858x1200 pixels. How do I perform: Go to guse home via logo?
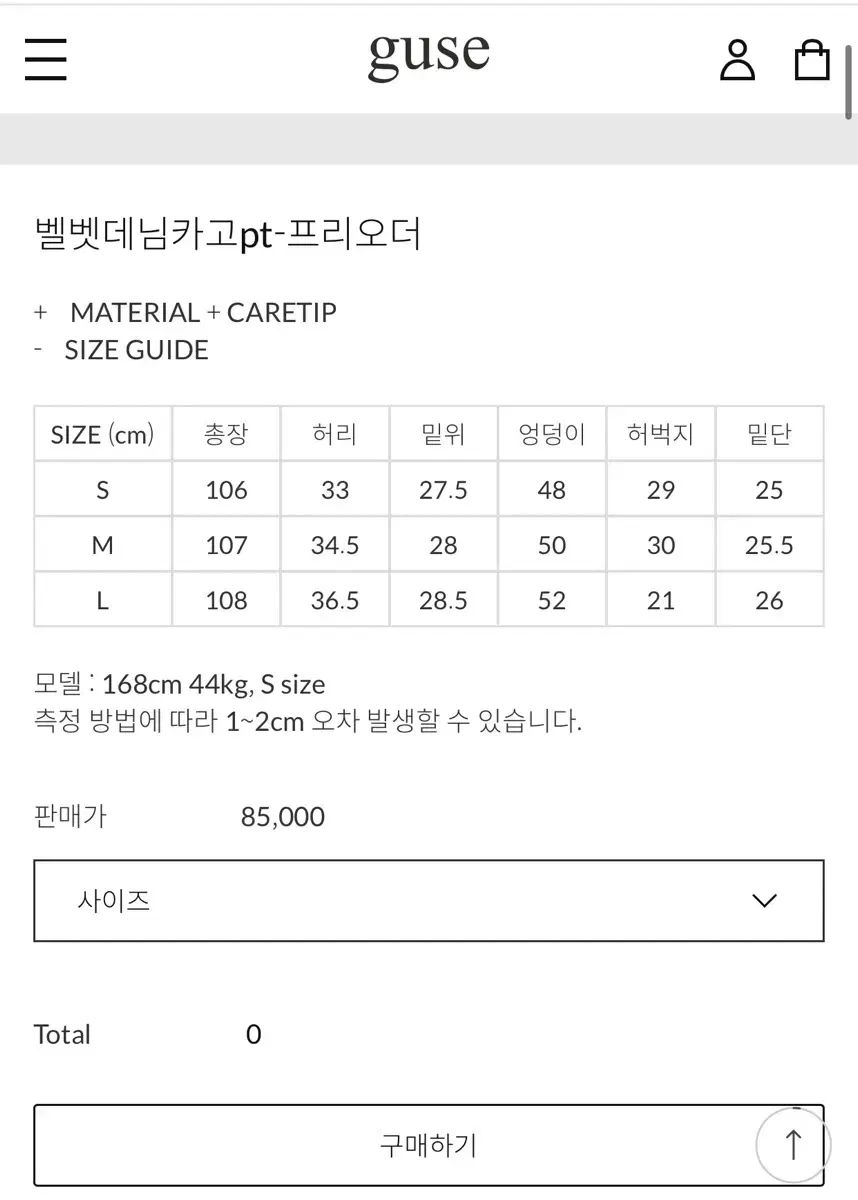click(428, 56)
